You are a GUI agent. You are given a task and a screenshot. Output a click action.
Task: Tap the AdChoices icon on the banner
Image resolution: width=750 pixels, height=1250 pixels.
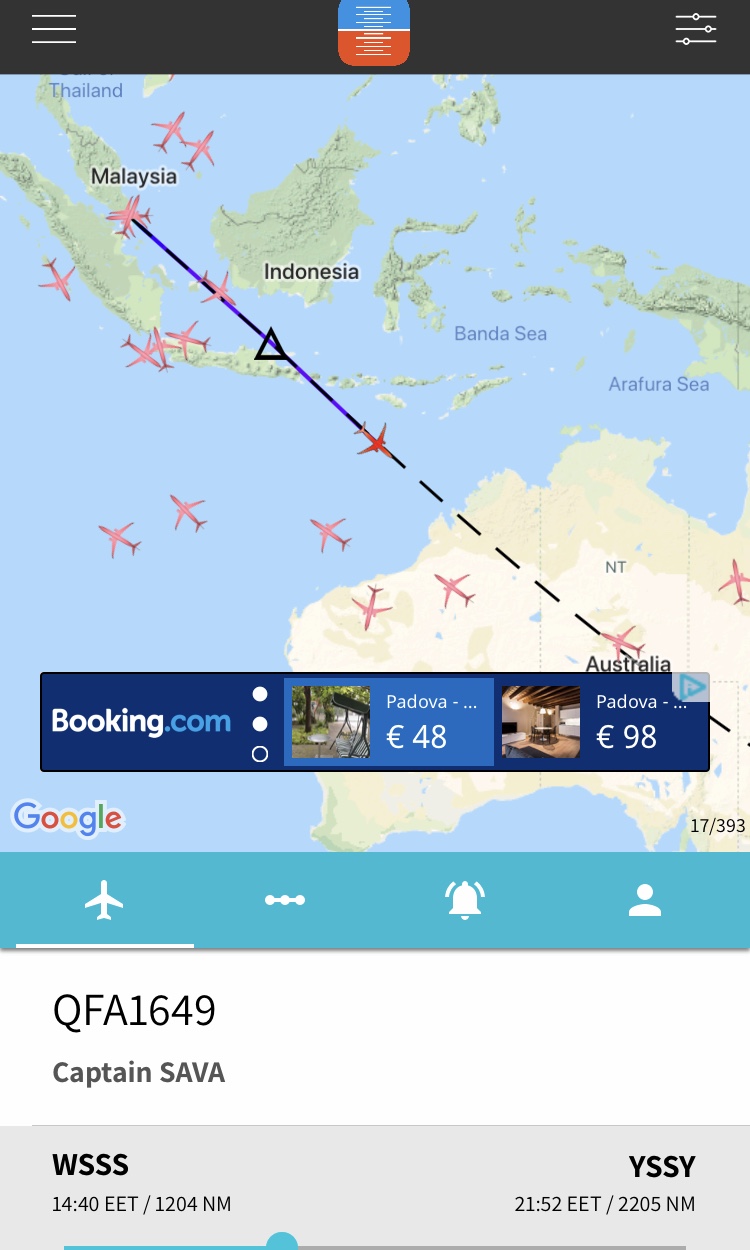tap(691, 687)
